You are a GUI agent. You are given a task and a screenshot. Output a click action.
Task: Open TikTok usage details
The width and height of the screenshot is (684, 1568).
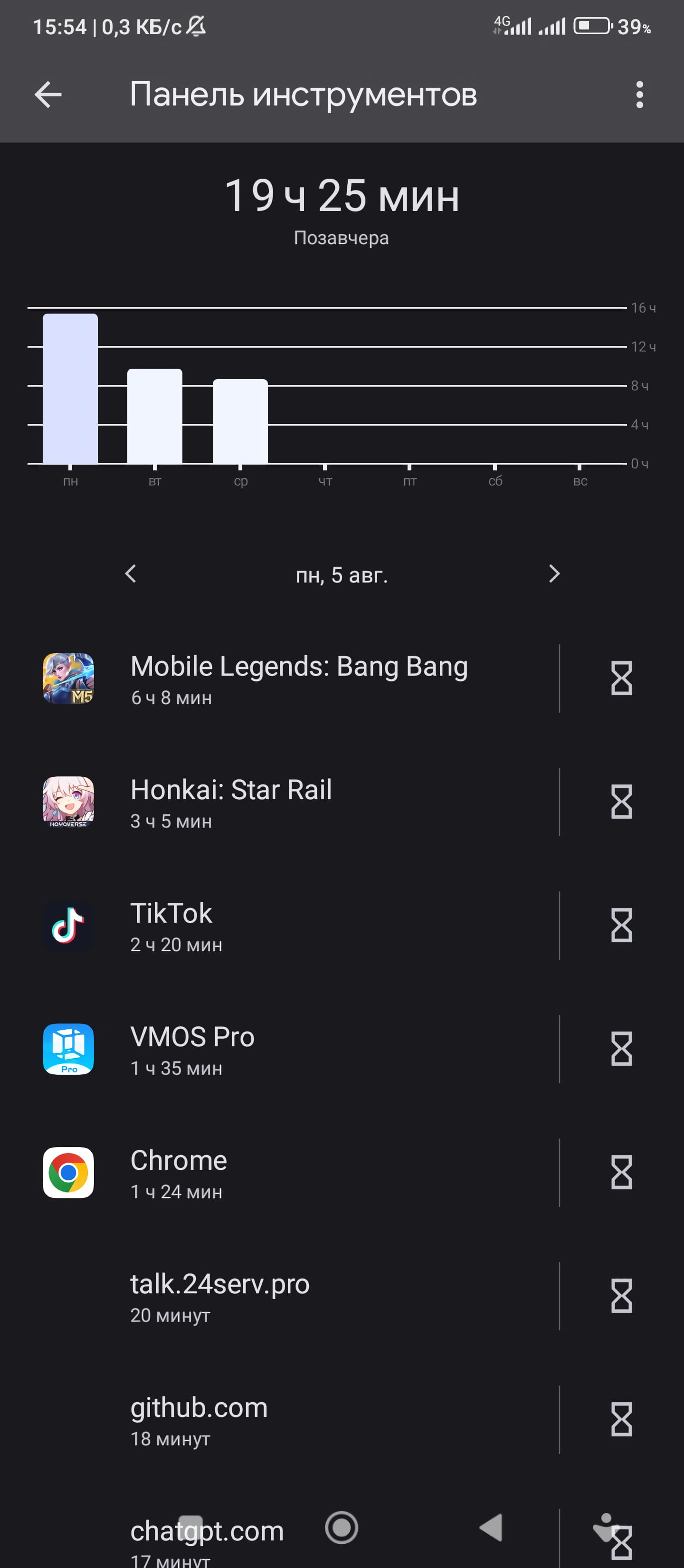click(x=177, y=926)
